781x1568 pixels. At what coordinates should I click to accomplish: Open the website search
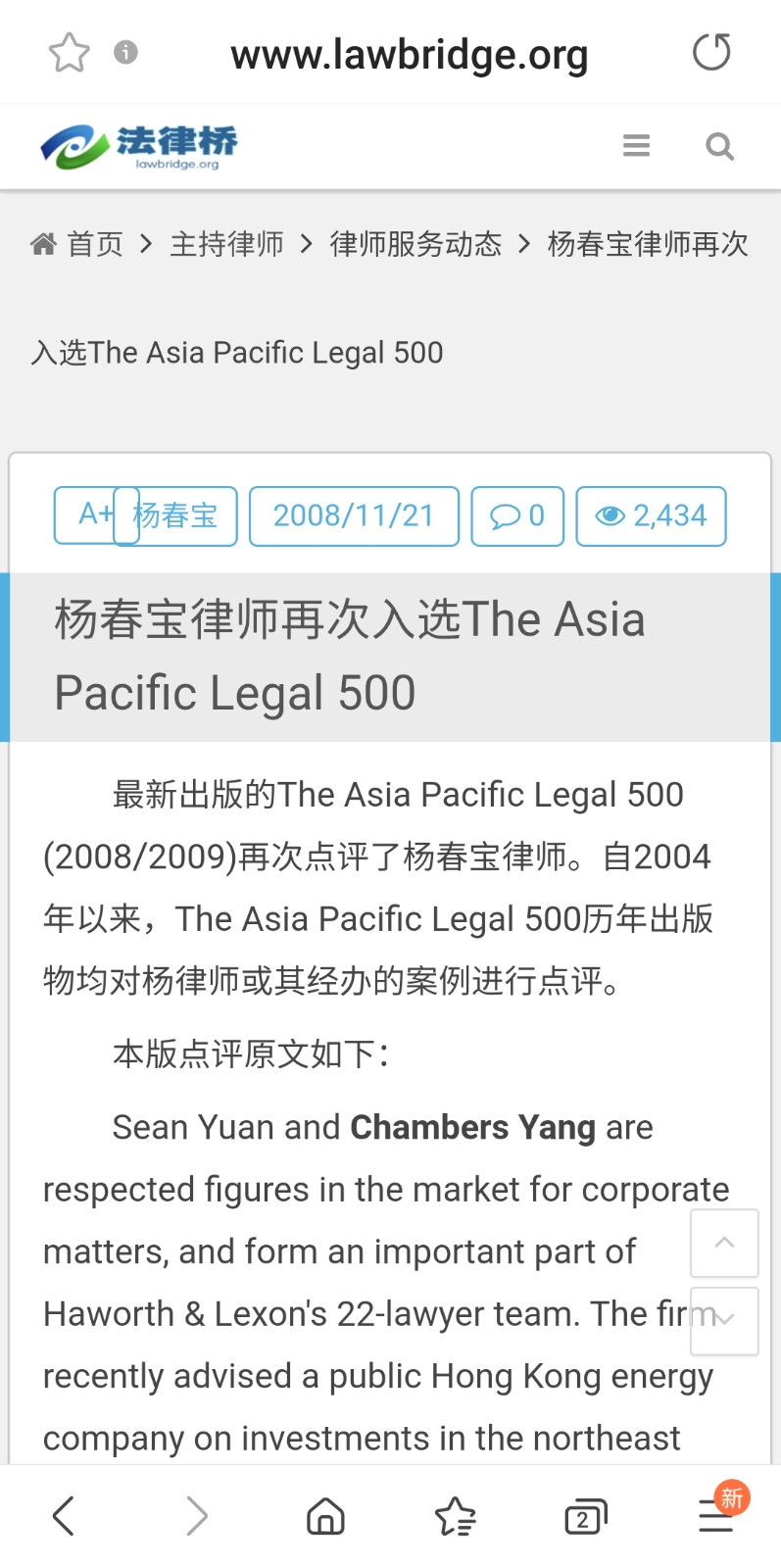(719, 146)
